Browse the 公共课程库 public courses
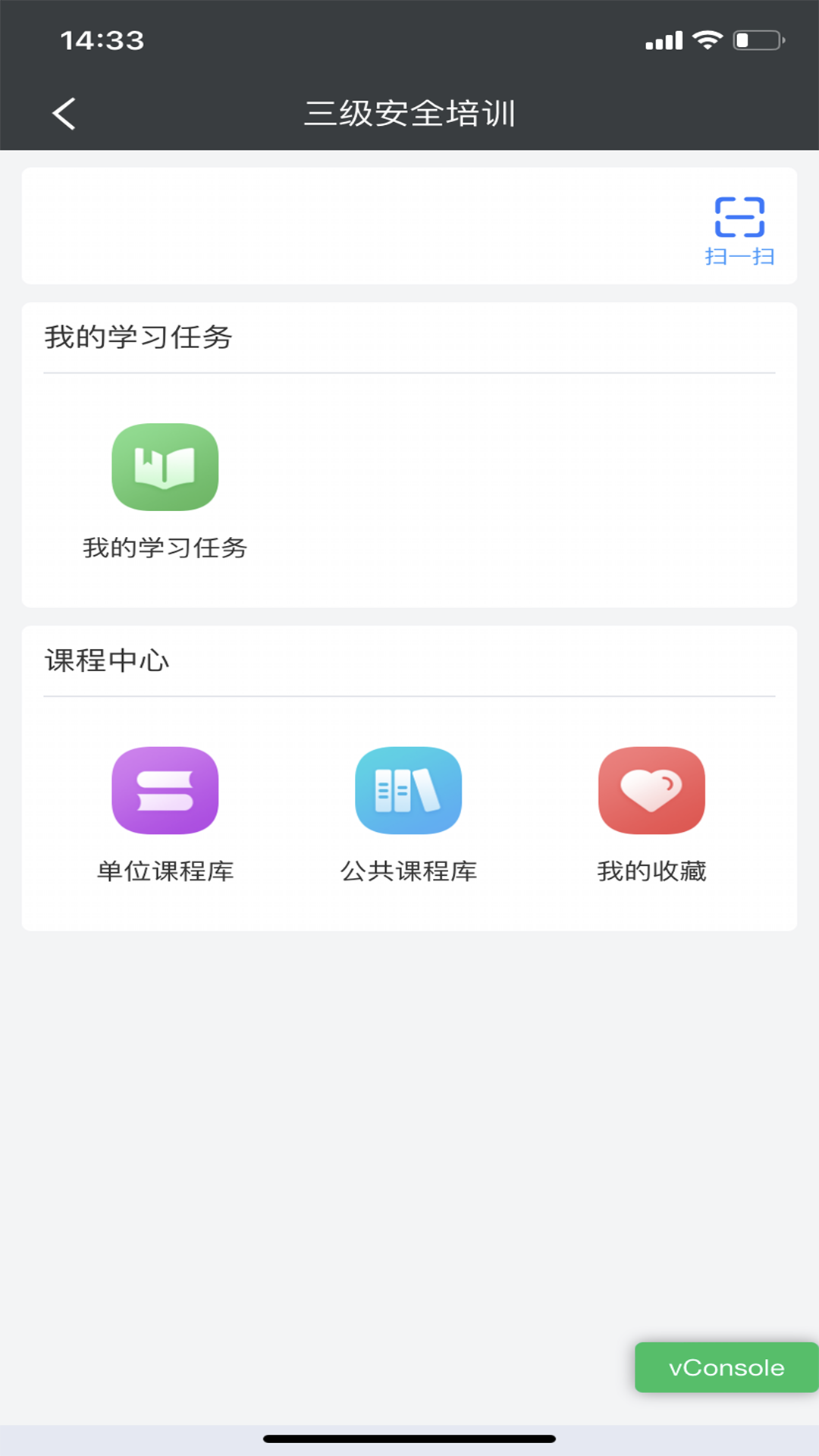 [x=409, y=791]
